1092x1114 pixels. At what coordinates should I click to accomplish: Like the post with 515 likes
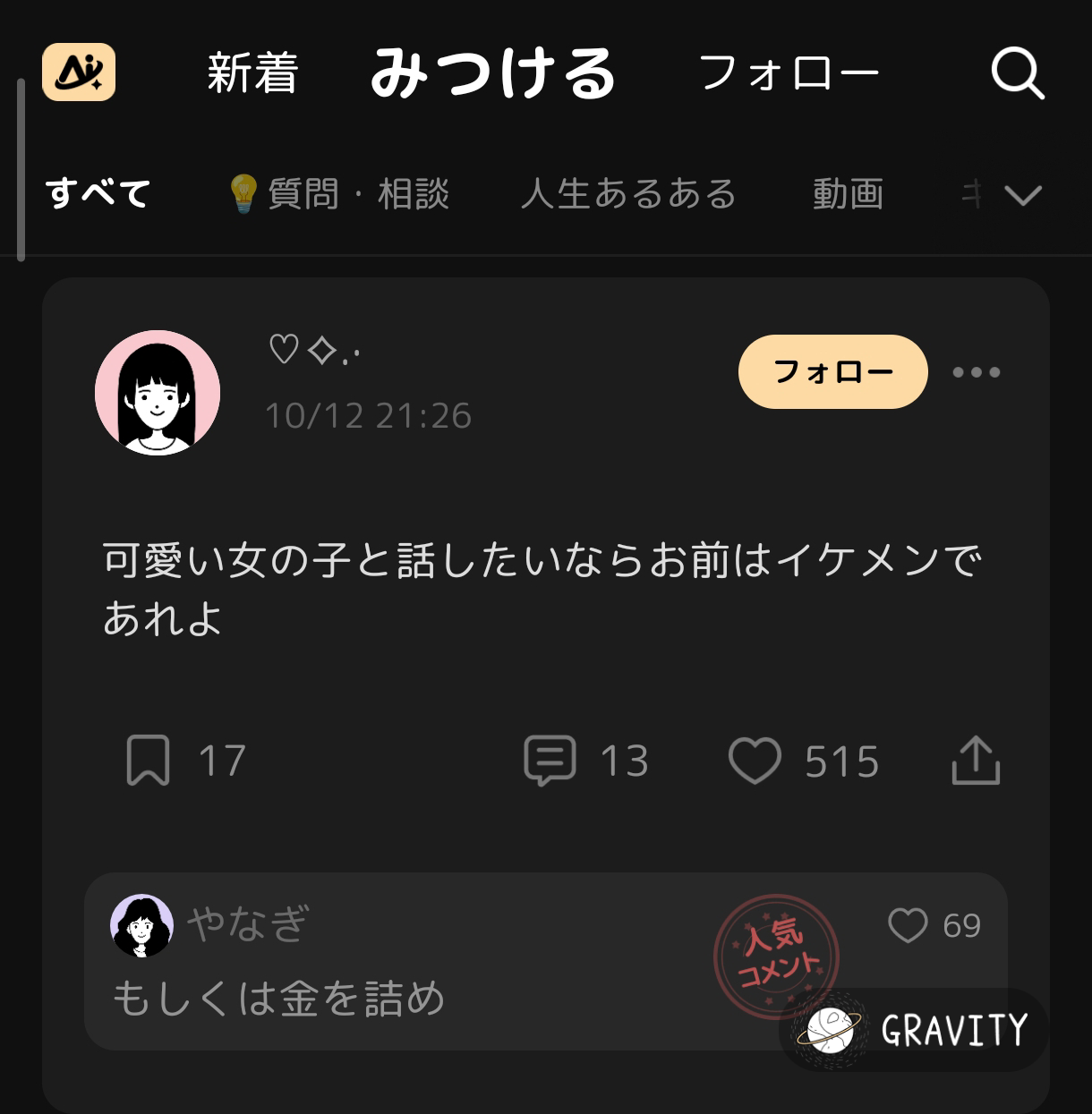755,761
